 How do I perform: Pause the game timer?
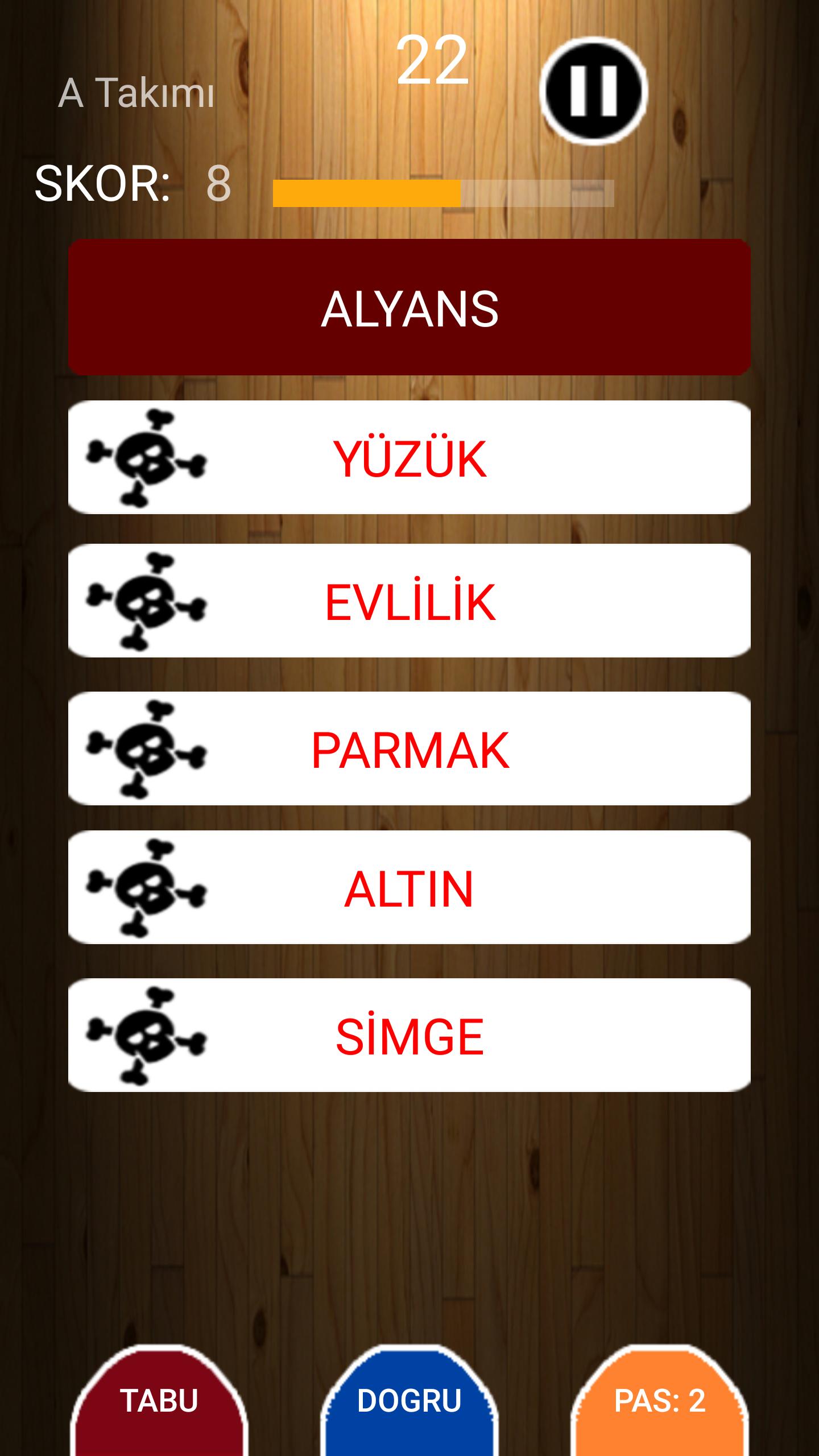click(593, 91)
